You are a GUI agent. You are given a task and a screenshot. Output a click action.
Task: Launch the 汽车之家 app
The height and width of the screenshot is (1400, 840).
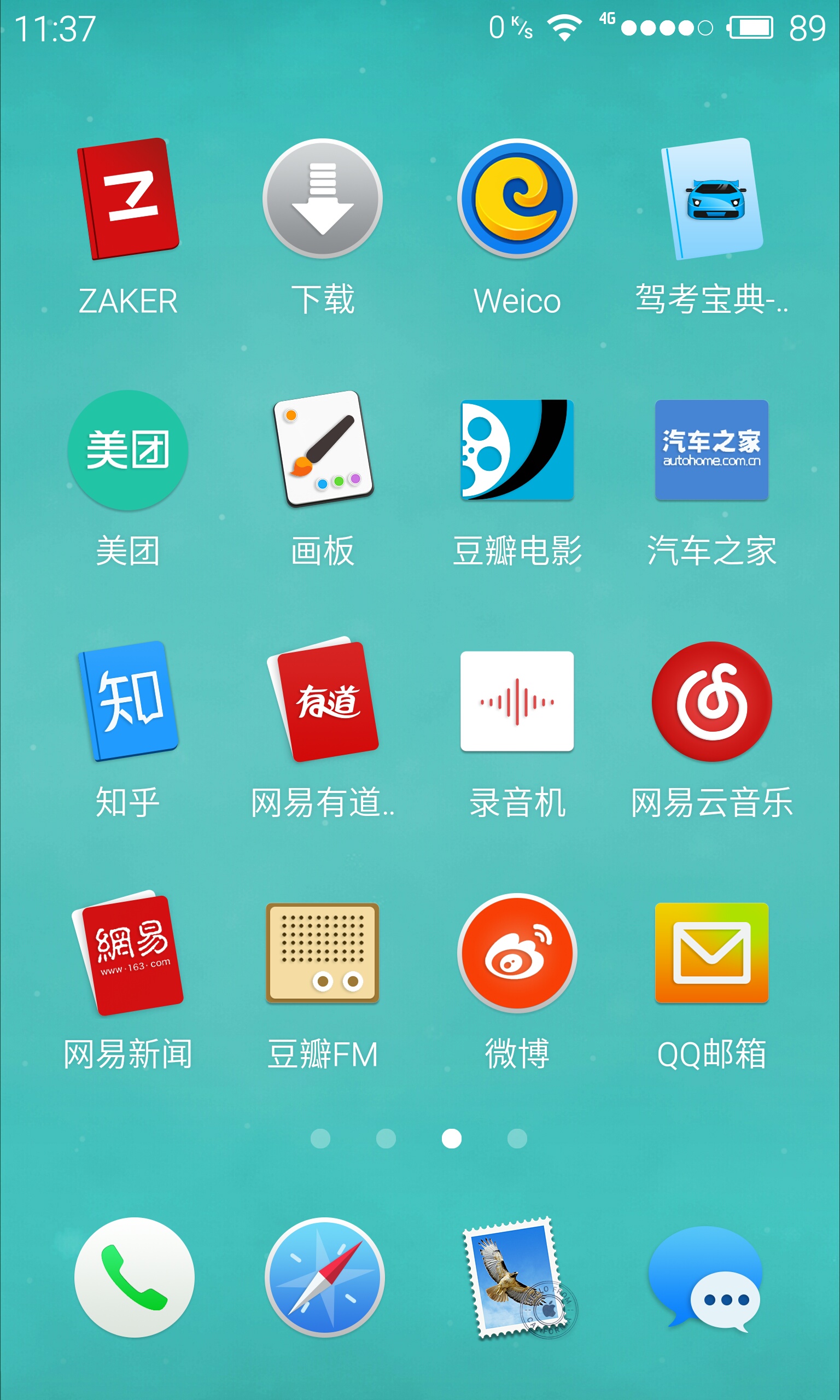click(x=711, y=451)
